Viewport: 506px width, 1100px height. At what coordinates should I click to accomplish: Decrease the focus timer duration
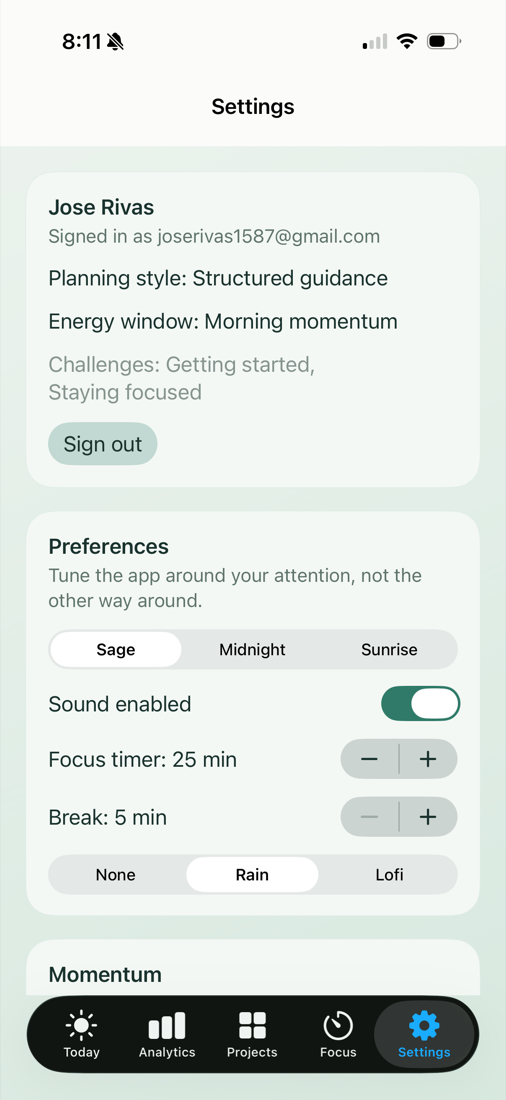[370, 759]
